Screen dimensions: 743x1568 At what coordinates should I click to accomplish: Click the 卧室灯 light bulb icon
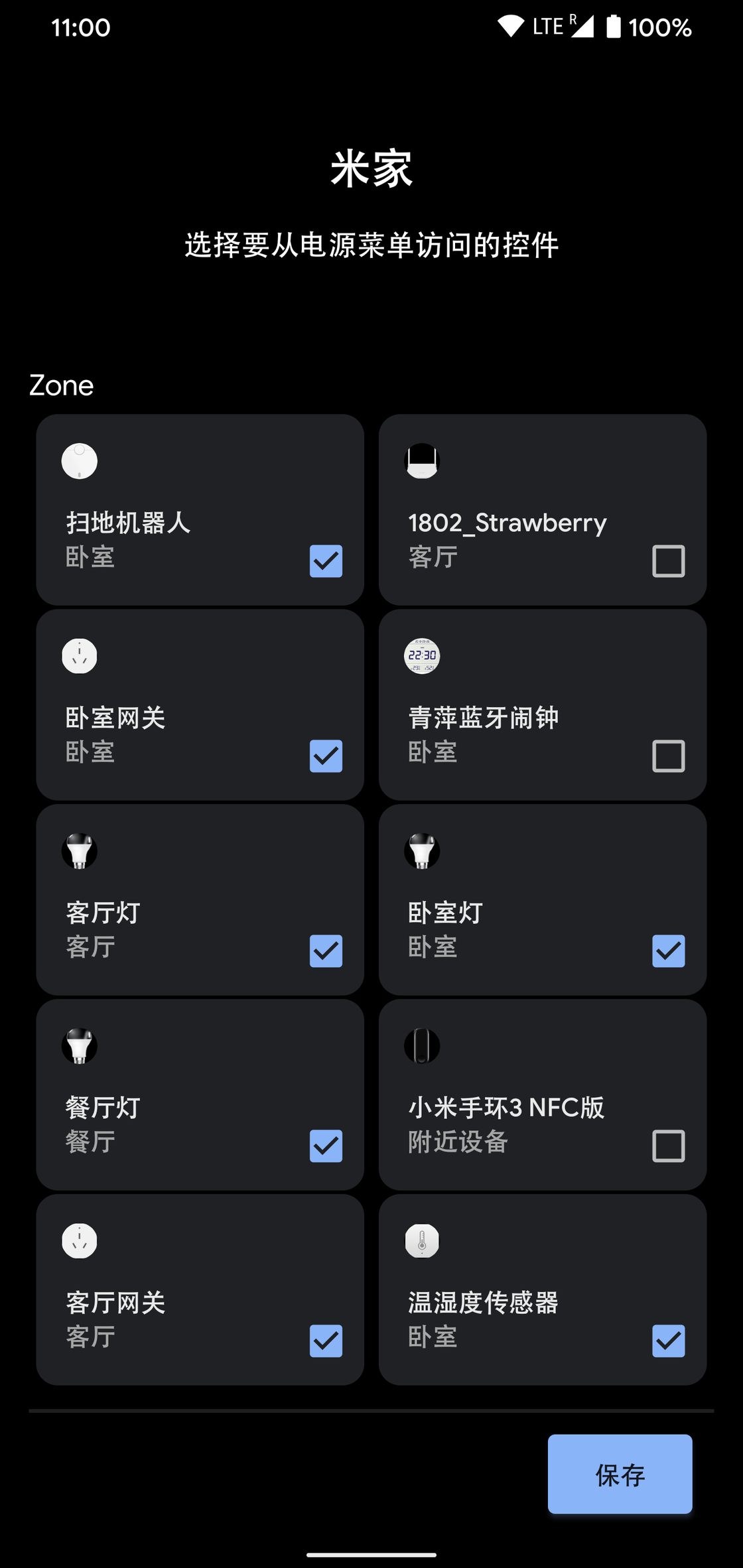pyautogui.click(x=422, y=851)
